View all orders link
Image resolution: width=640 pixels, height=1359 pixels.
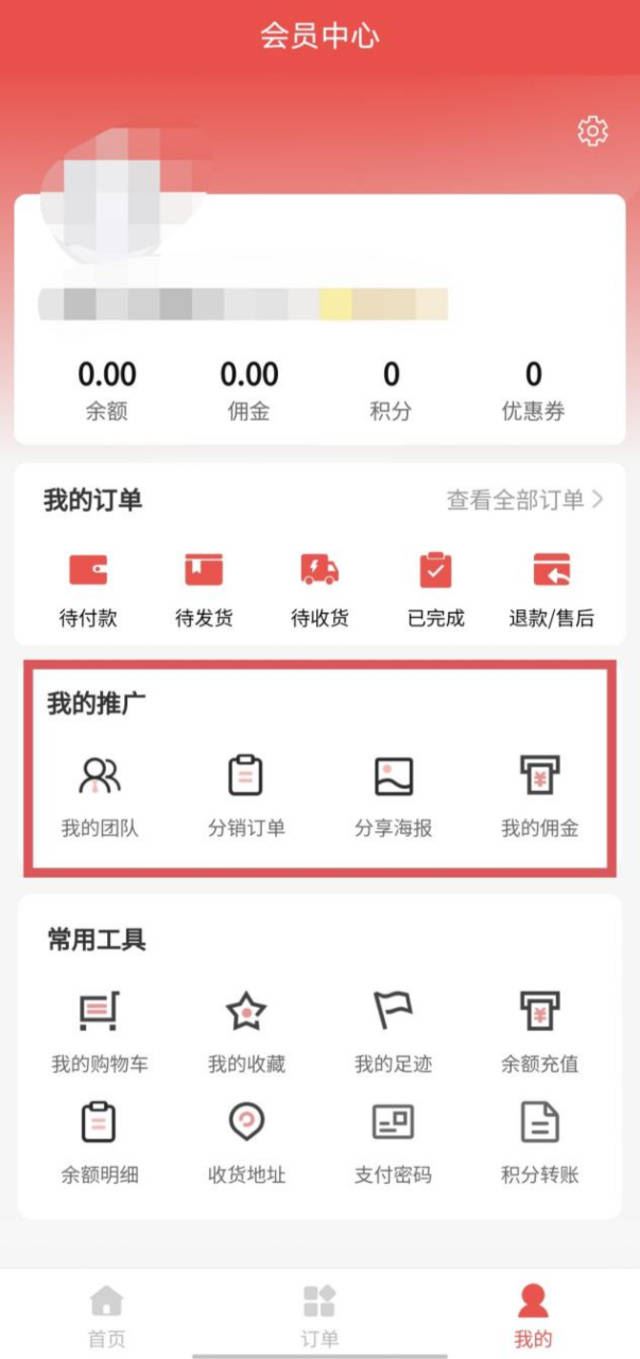(525, 500)
